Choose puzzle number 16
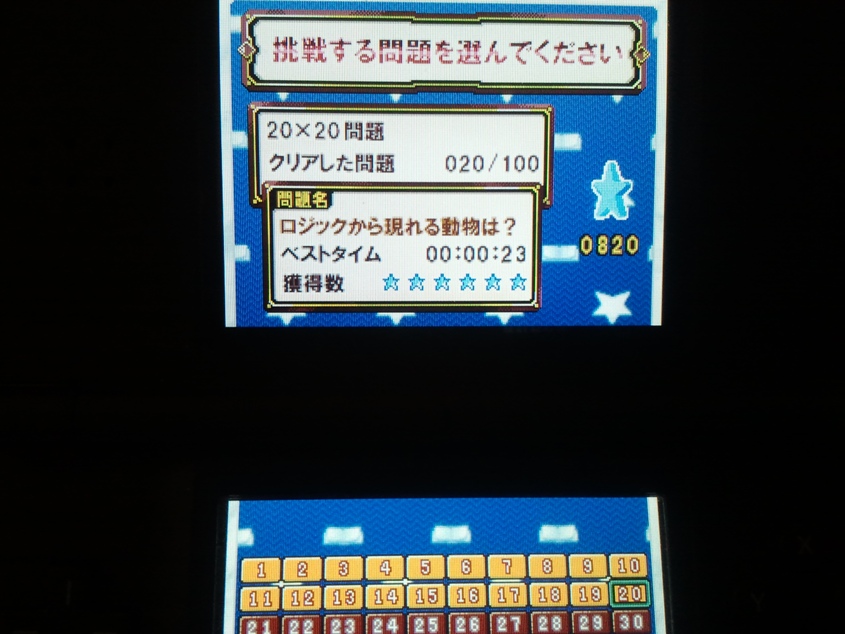Screen dimensions: 845x634 coord(466,596)
